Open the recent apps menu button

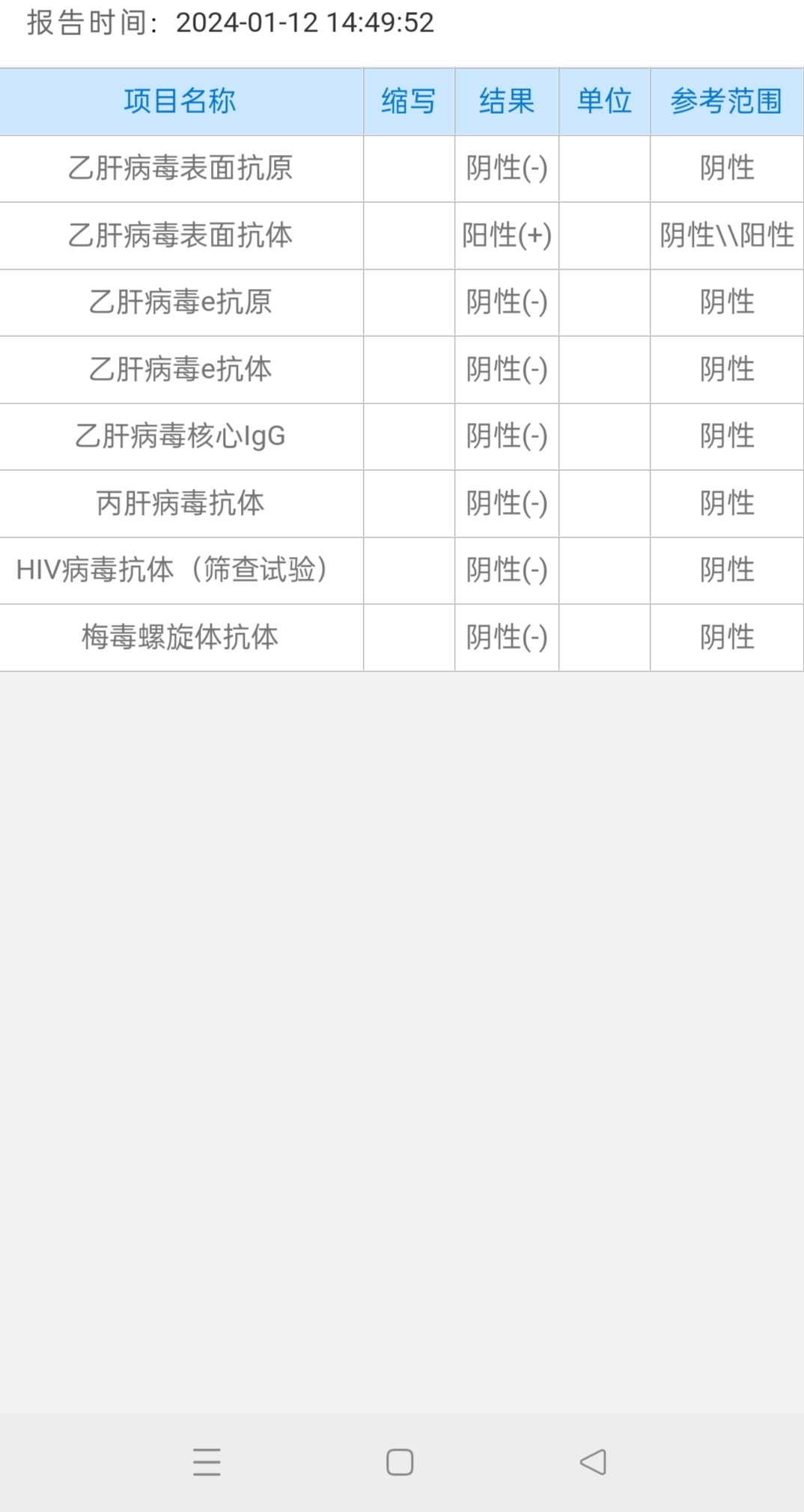207,1462
